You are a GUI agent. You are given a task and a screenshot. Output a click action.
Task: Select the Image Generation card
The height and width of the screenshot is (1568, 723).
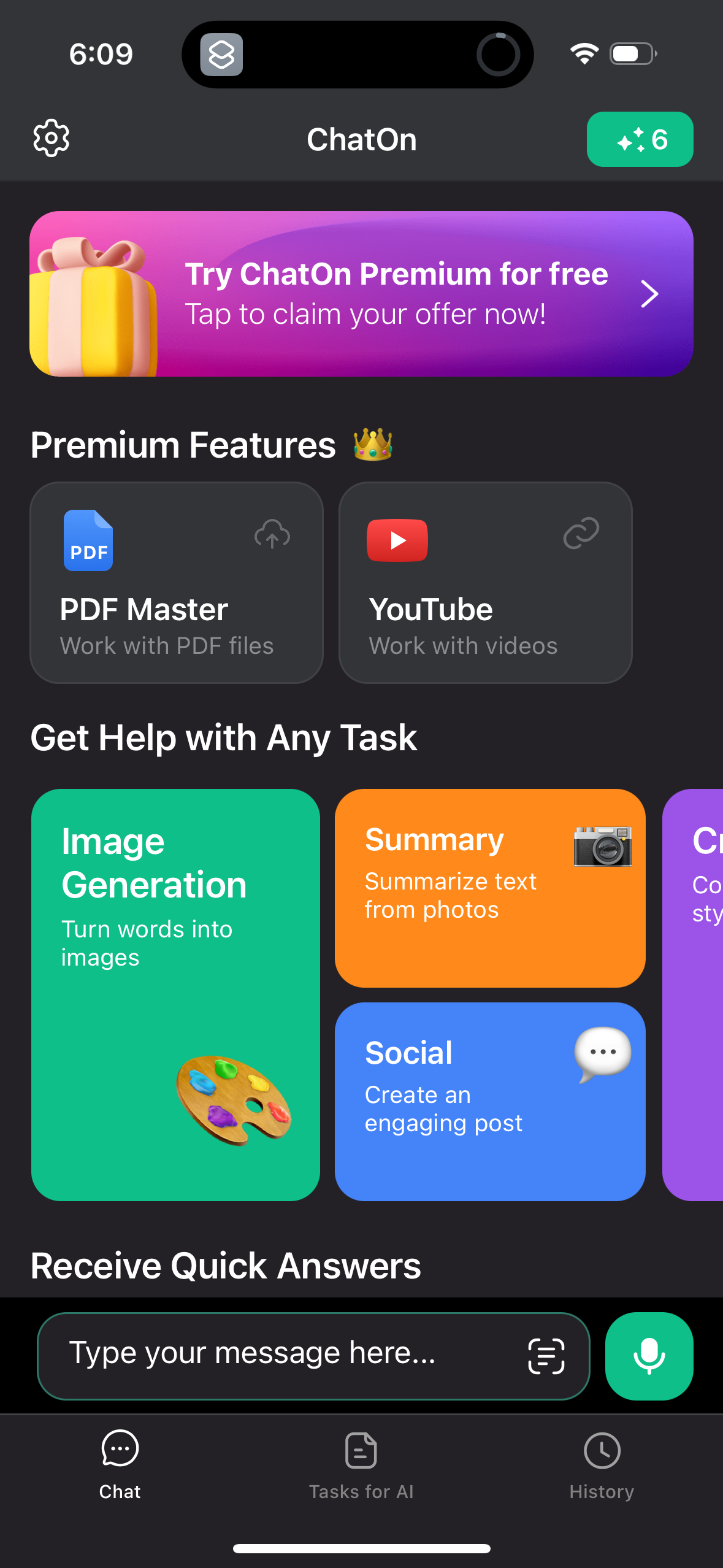tap(175, 994)
